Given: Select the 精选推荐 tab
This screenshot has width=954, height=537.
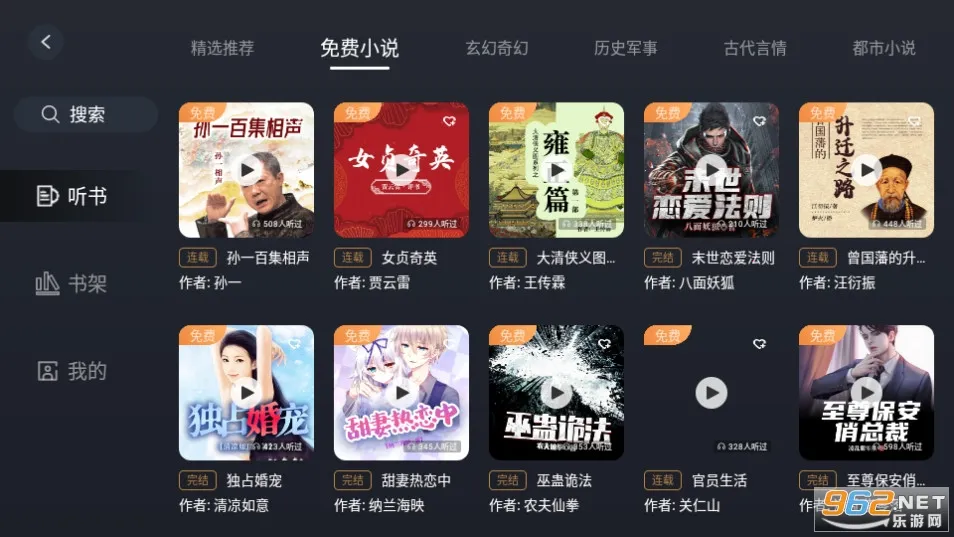Looking at the screenshot, I should [222, 48].
